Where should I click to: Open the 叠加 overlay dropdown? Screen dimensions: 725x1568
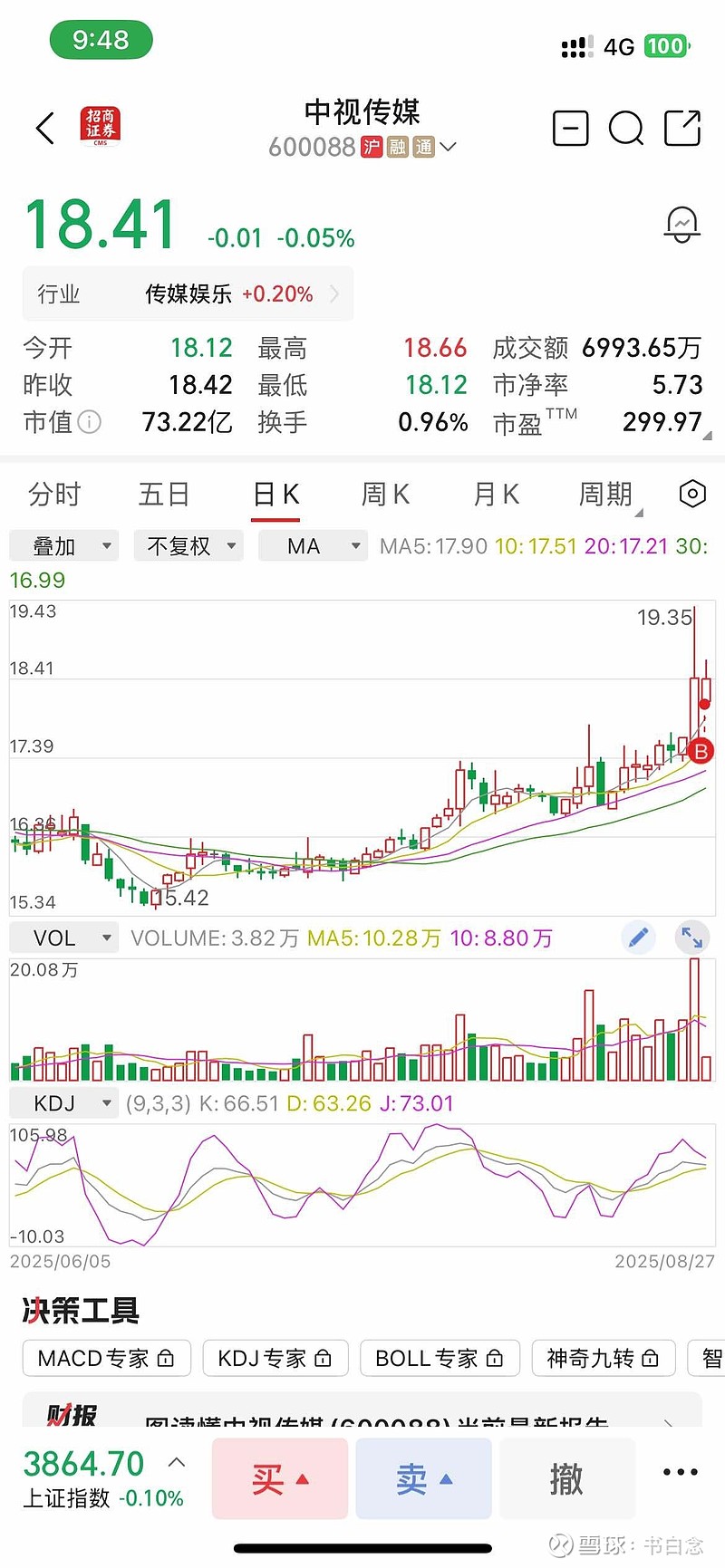pyautogui.click(x=64, y=546)
